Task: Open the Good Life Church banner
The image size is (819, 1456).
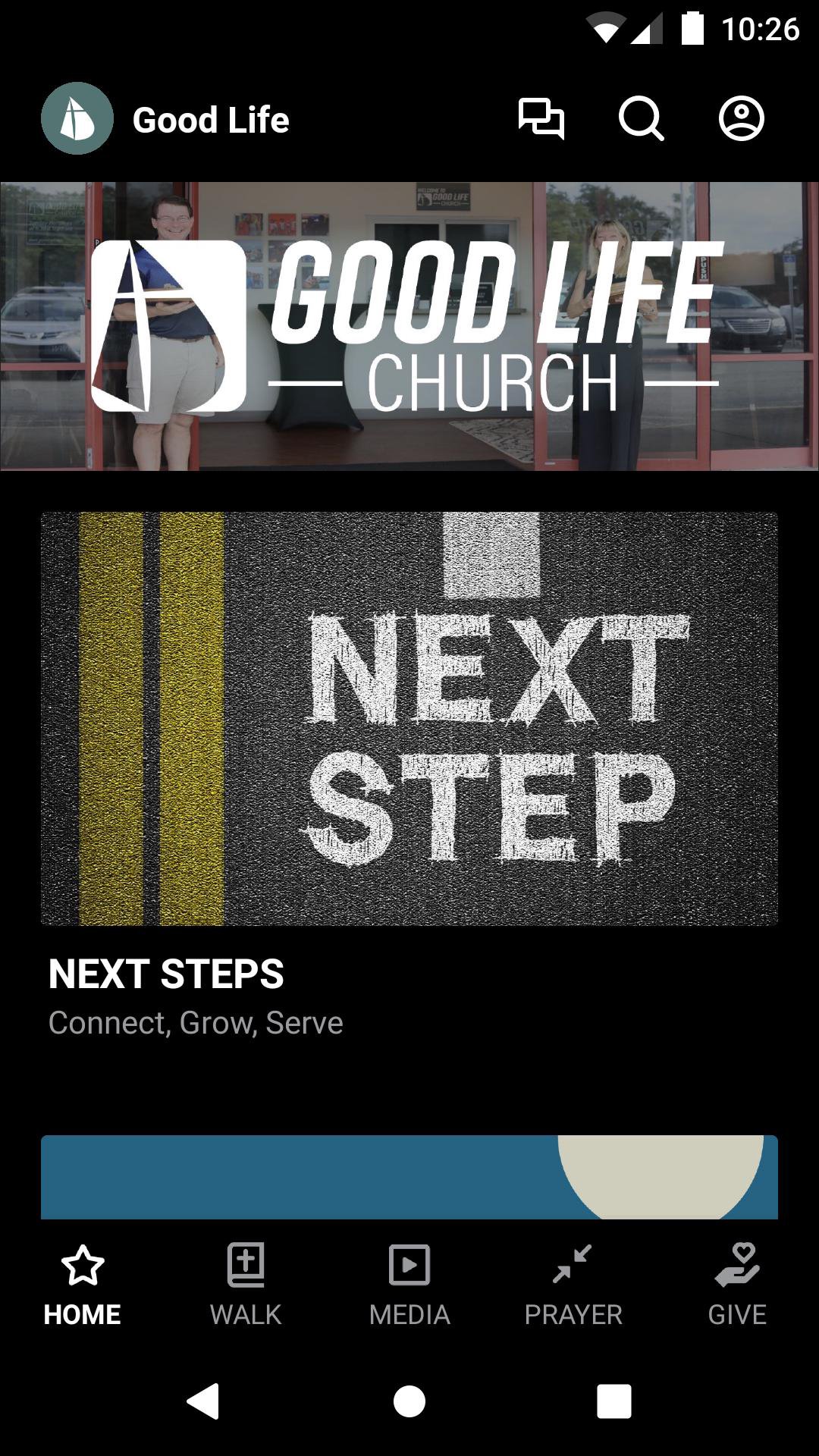Action: click(409, 326)
